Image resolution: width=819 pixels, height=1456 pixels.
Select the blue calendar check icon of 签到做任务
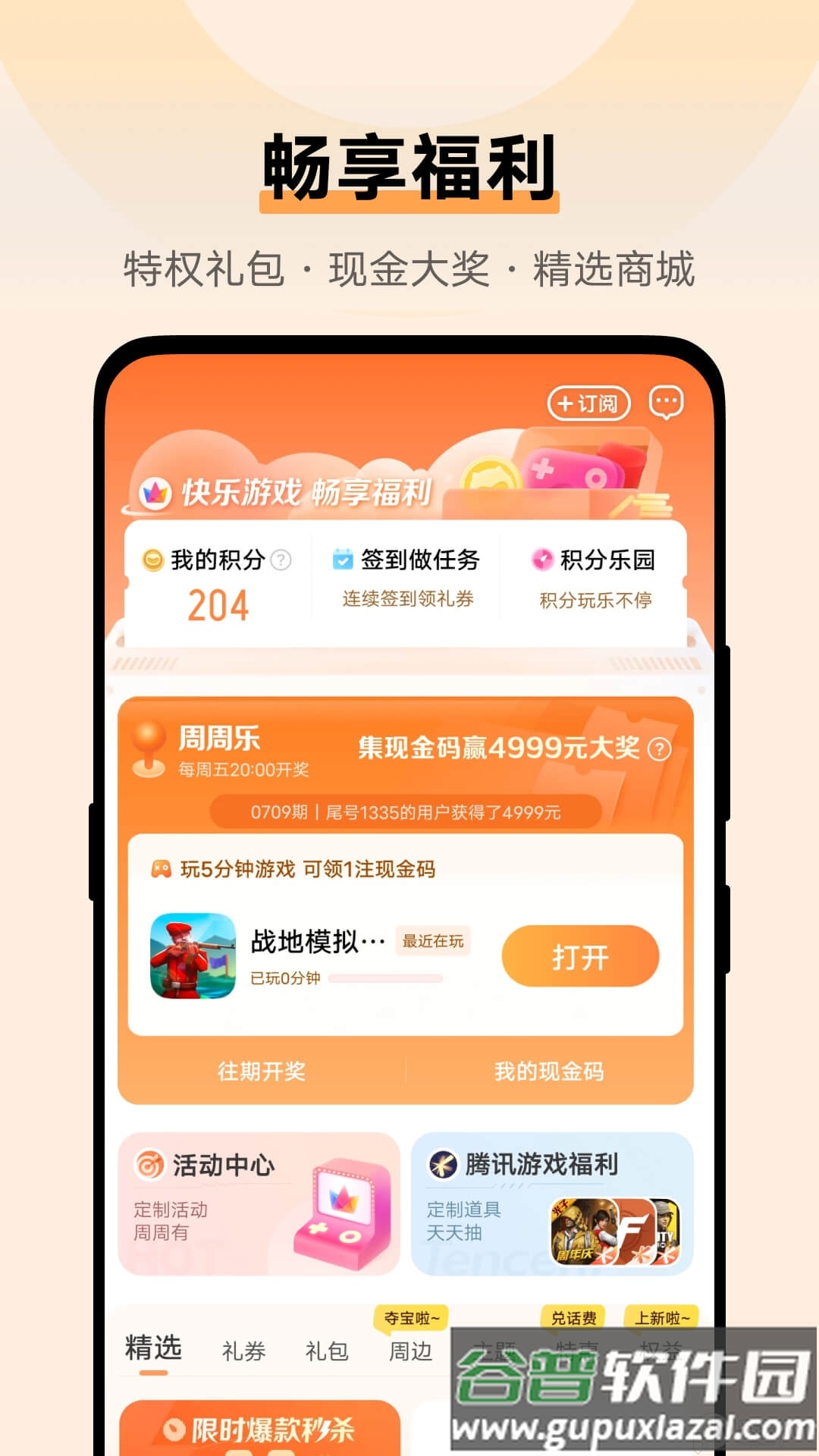point(344,560)
